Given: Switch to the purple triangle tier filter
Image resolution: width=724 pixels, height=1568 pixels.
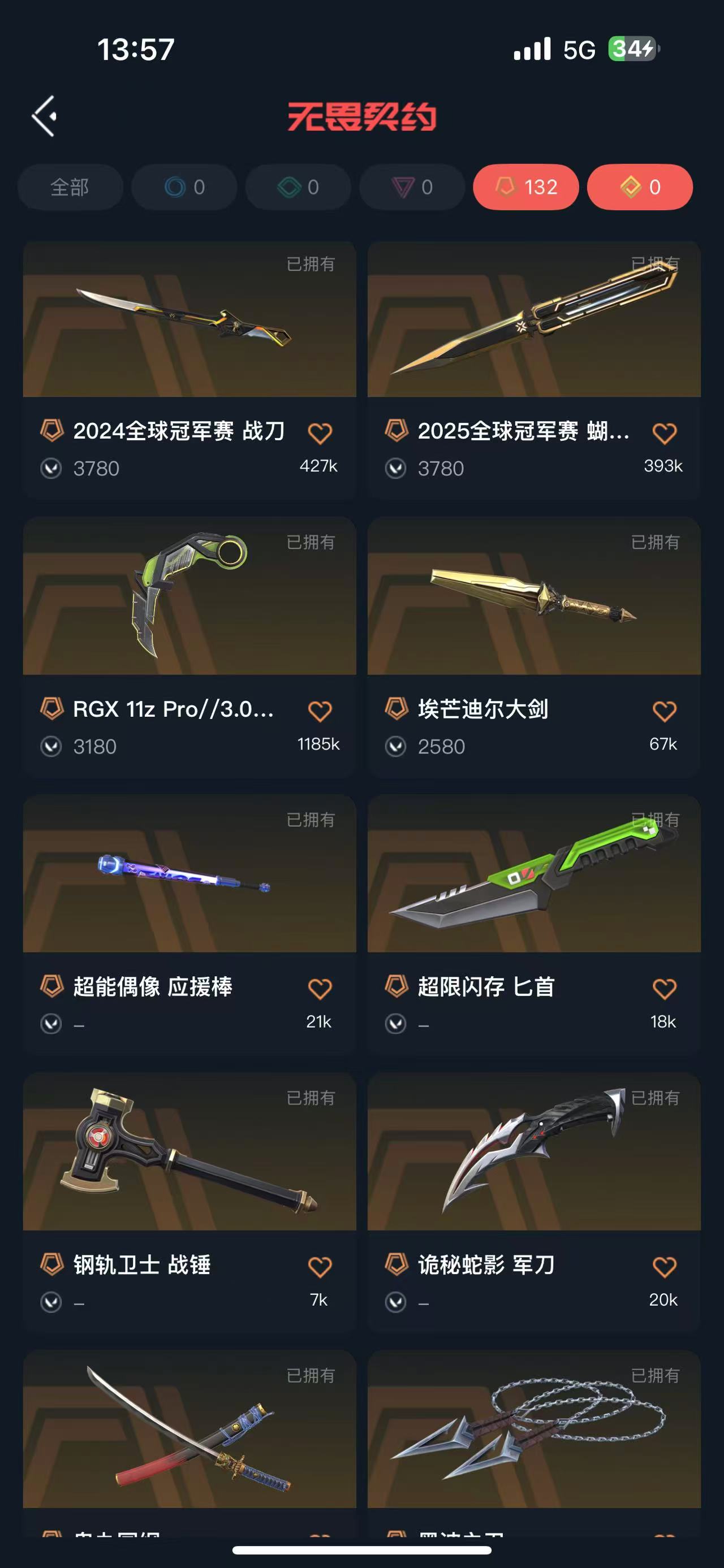Looking at the screenshot, I should pos(412,187).
